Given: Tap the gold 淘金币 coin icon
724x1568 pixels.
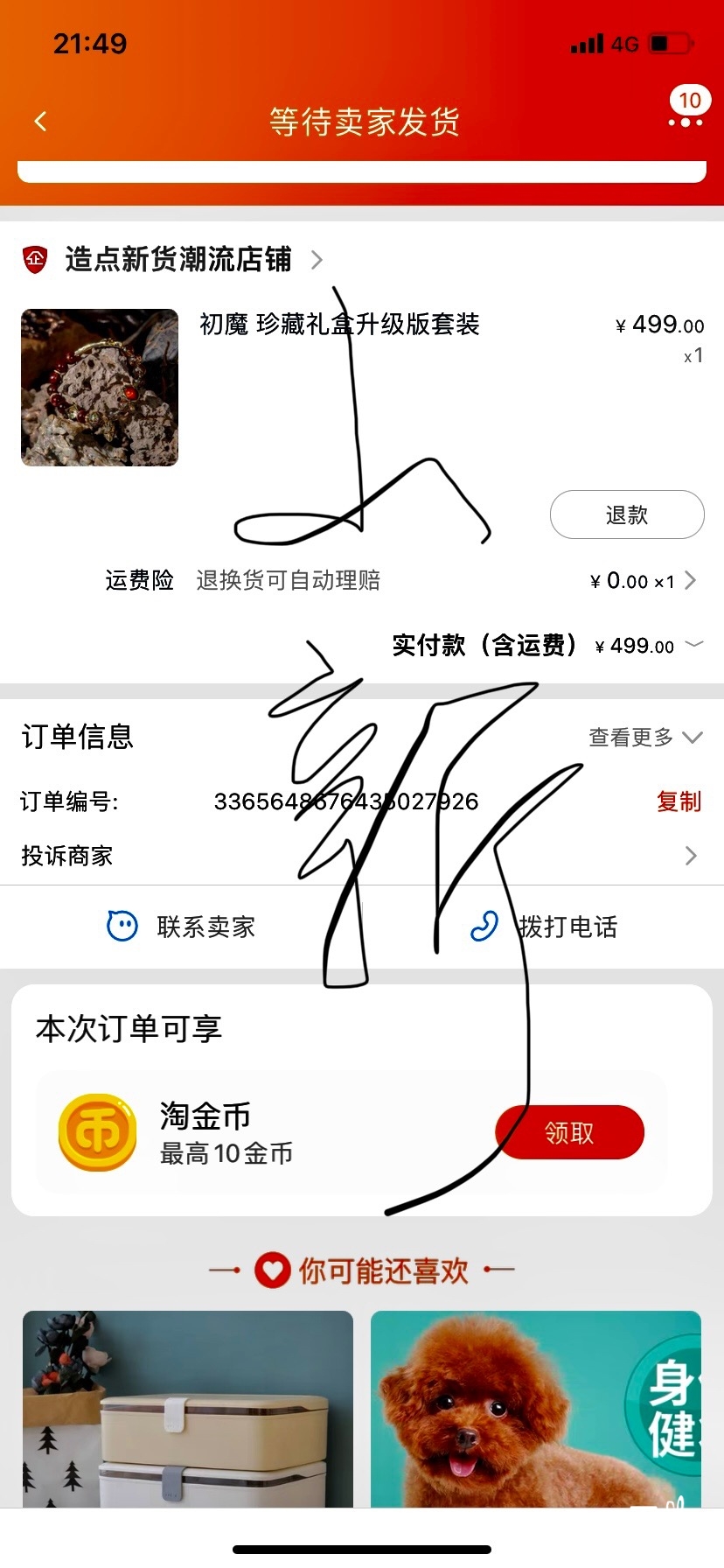Looking at the screenshot, I should (98, 1132).
